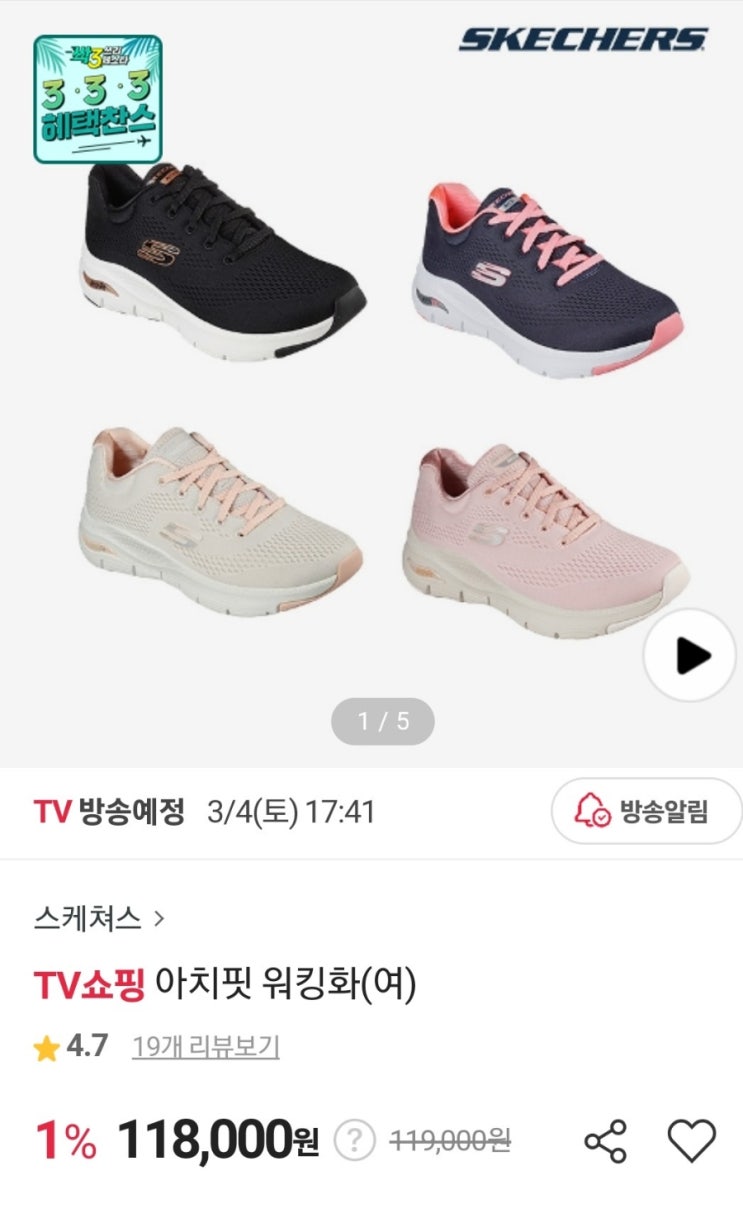The height and width of the screenshot is (1218, 743).
Task: View the 19개 리뷰보기 reviews link
Action: click(206, 1047)
